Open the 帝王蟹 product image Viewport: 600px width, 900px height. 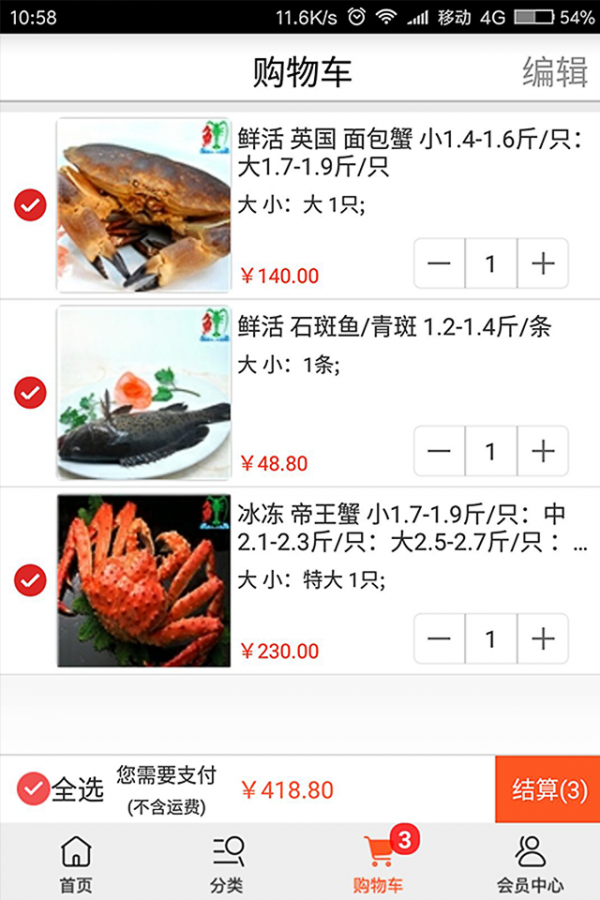coord(144,580)
